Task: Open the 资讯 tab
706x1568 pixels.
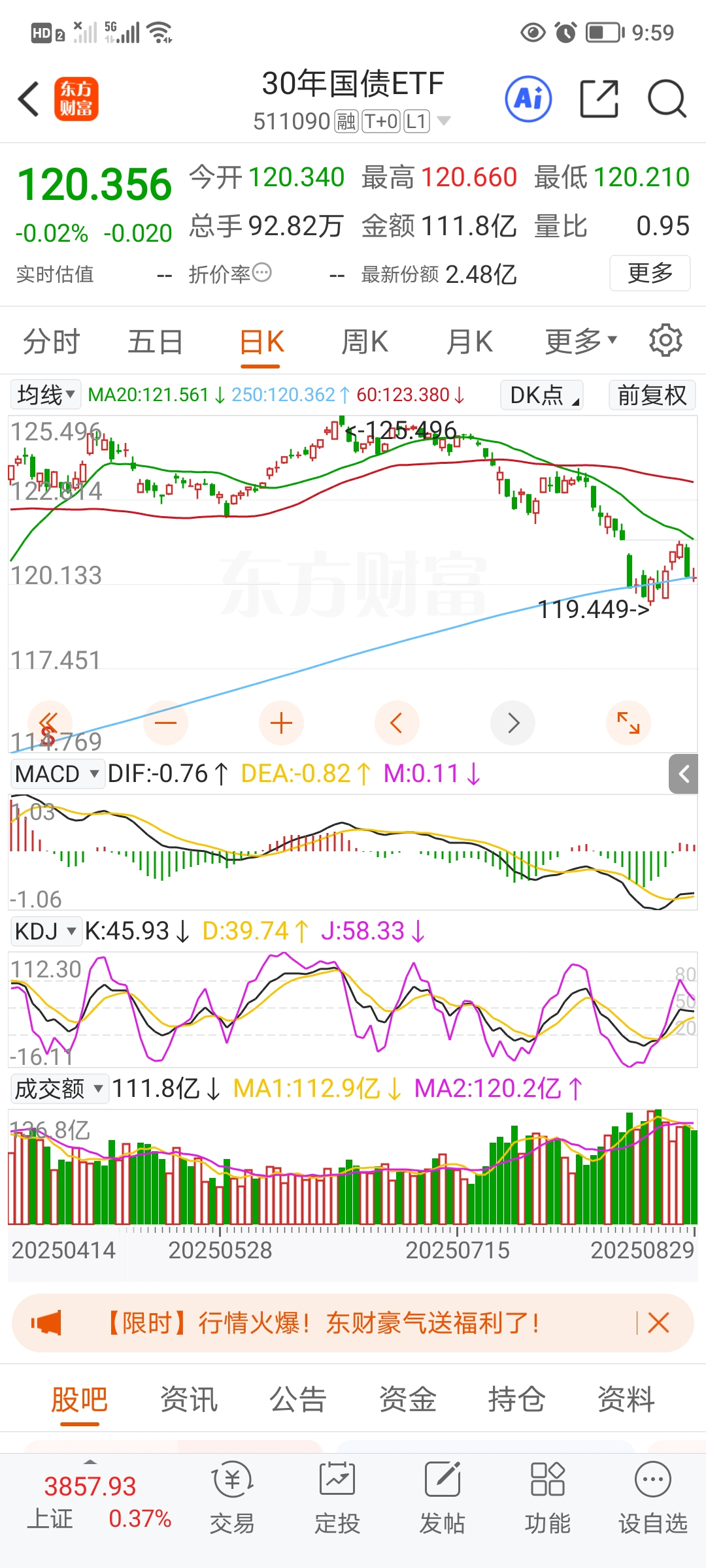Action: [189, 1399]
